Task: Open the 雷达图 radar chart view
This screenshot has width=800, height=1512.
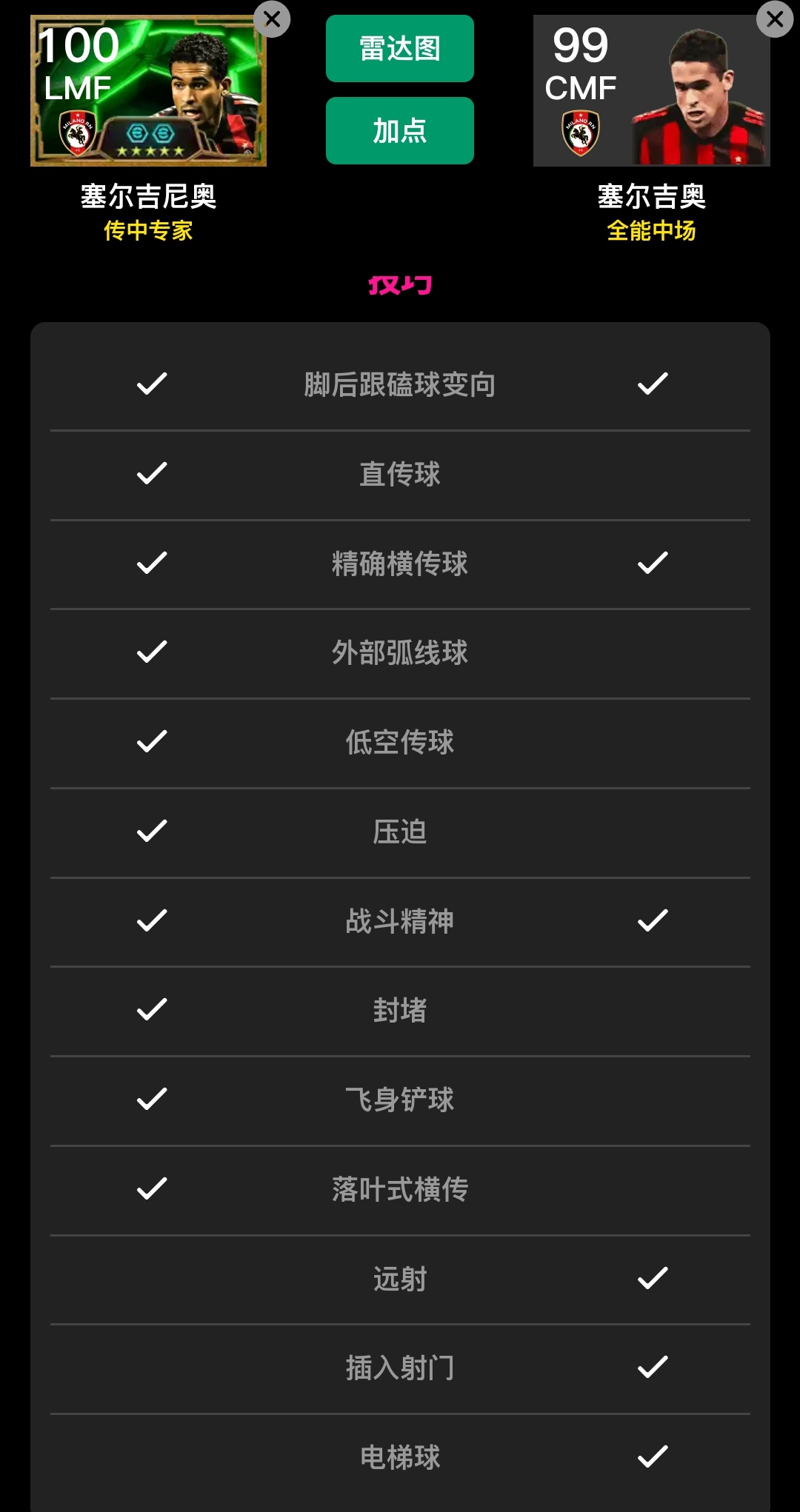Action: point(399,49)
